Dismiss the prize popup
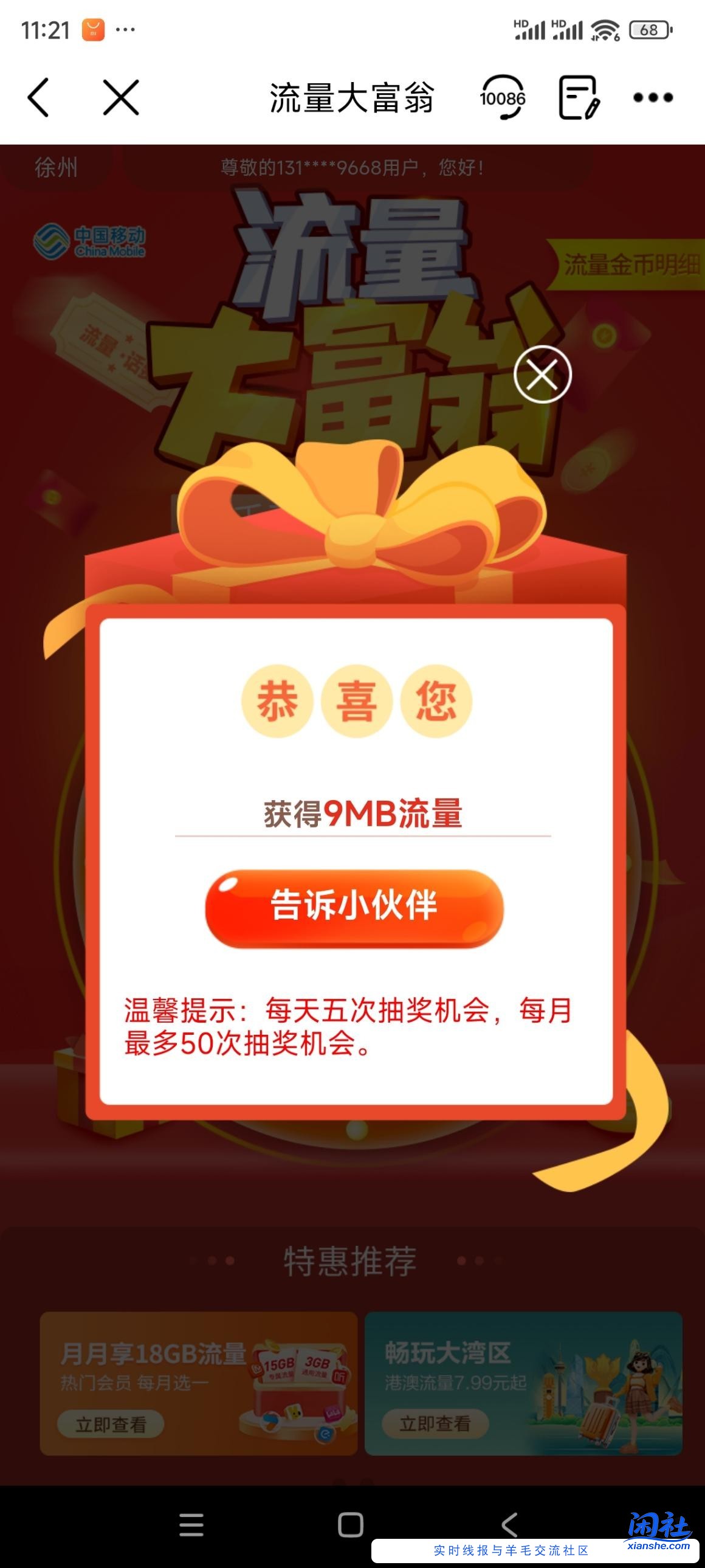 pos(542,375)
